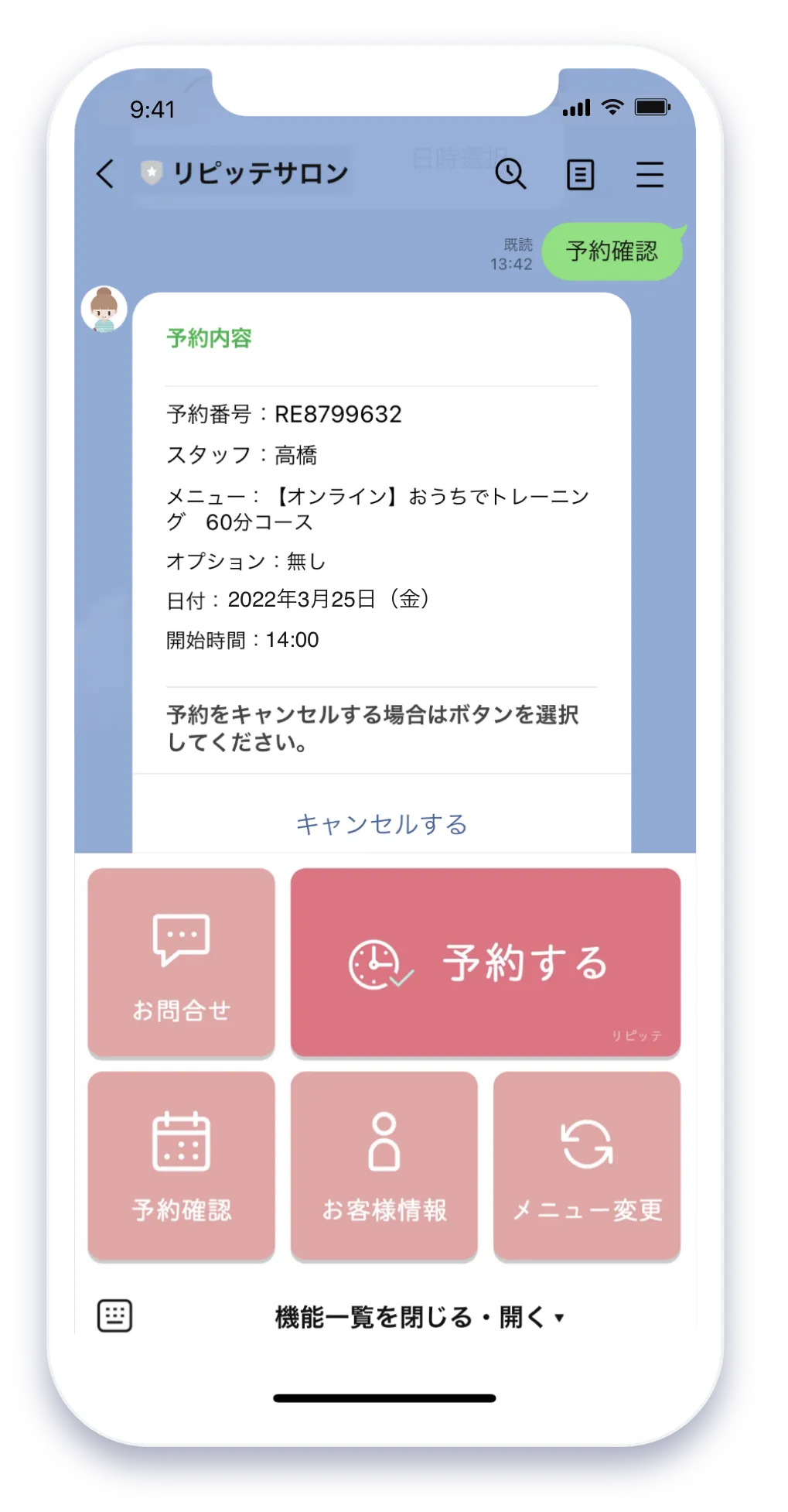Select the clock icon on the 予約する button

374,964
